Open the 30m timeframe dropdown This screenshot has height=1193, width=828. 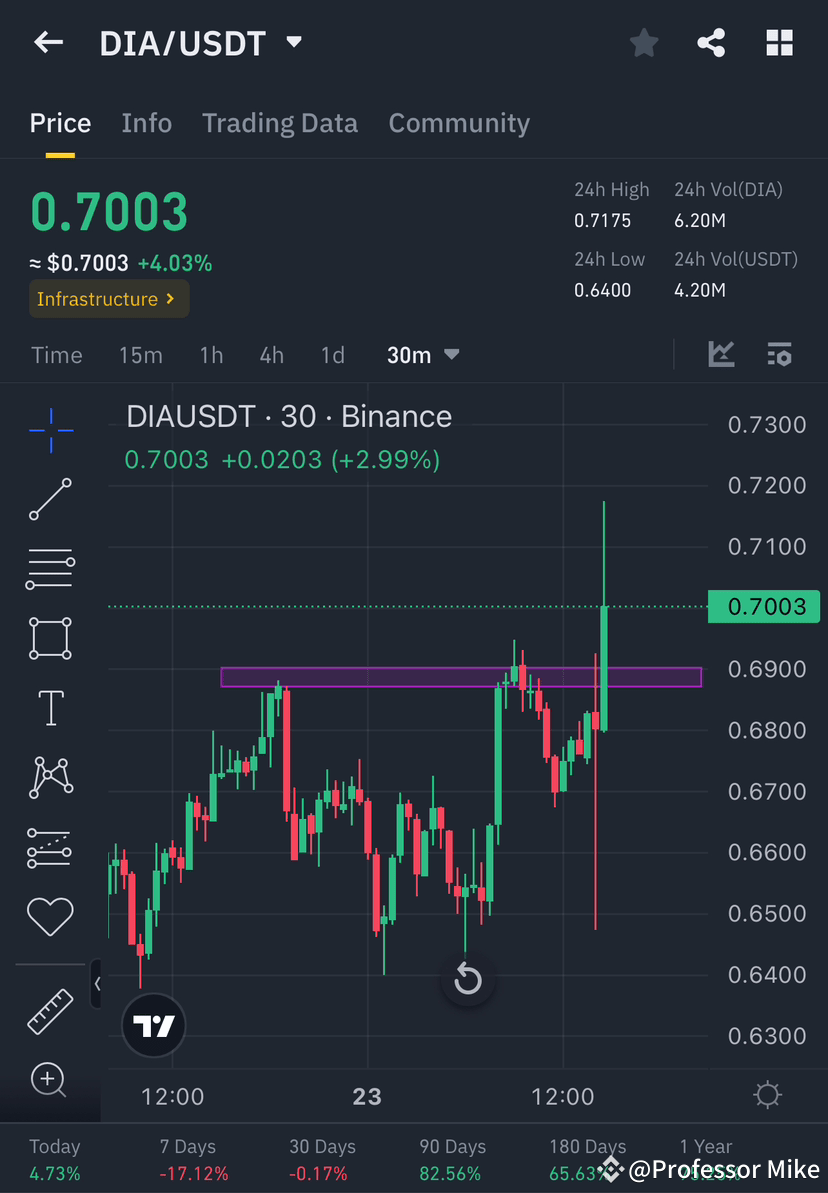click(x=421, y=354)
